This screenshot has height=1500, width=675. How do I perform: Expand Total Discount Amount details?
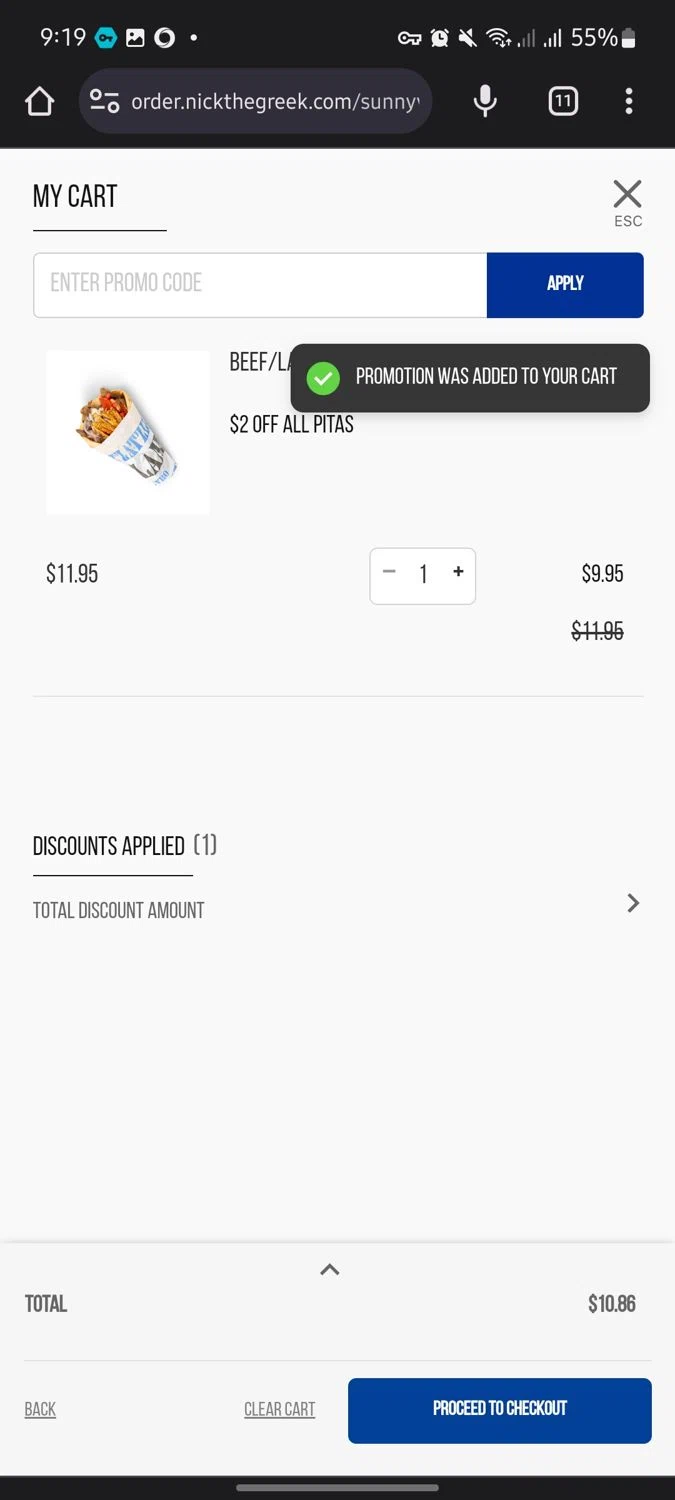point(632,904)
